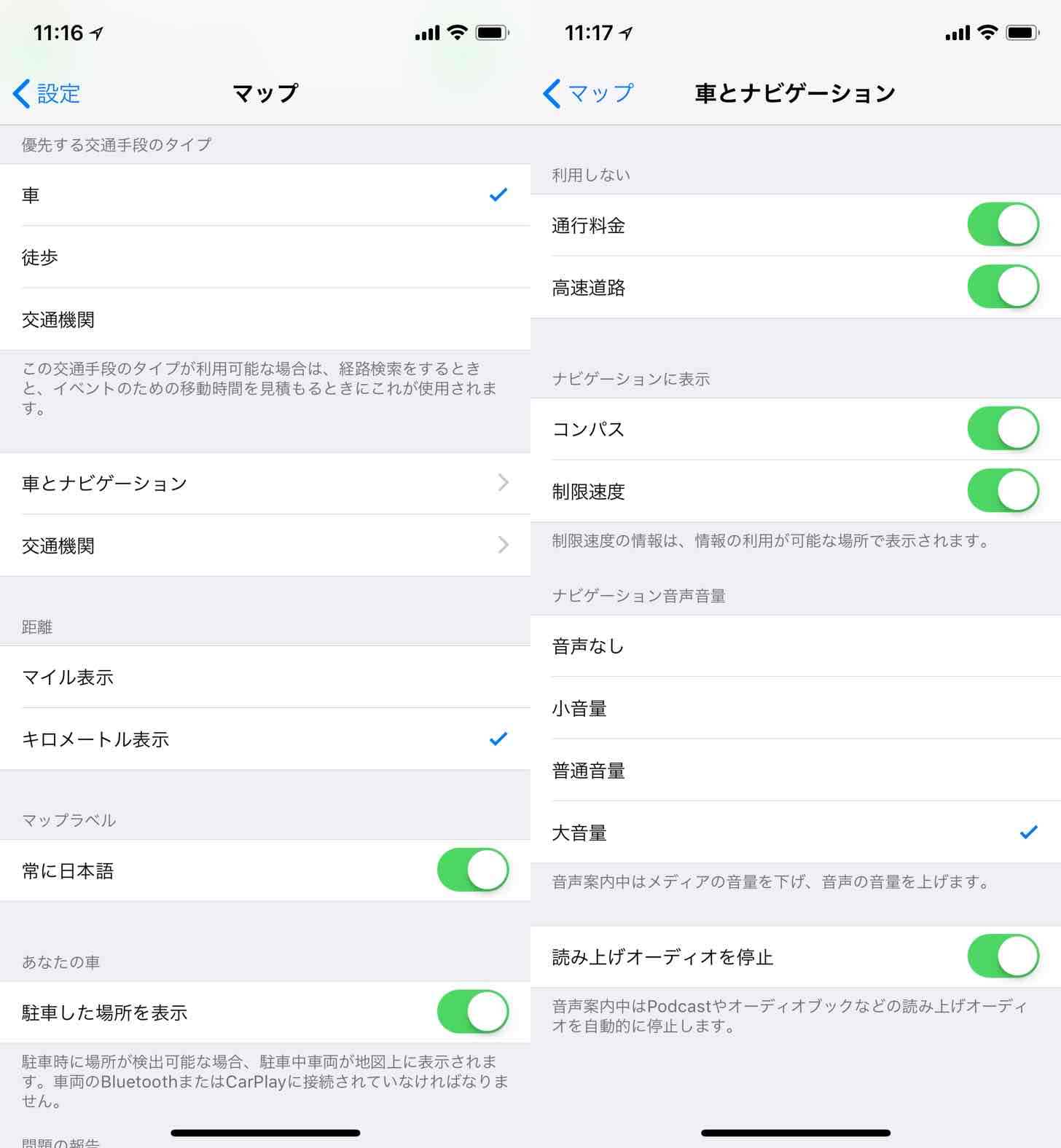Choose マイル表示 for distance units

pos(265,677)
